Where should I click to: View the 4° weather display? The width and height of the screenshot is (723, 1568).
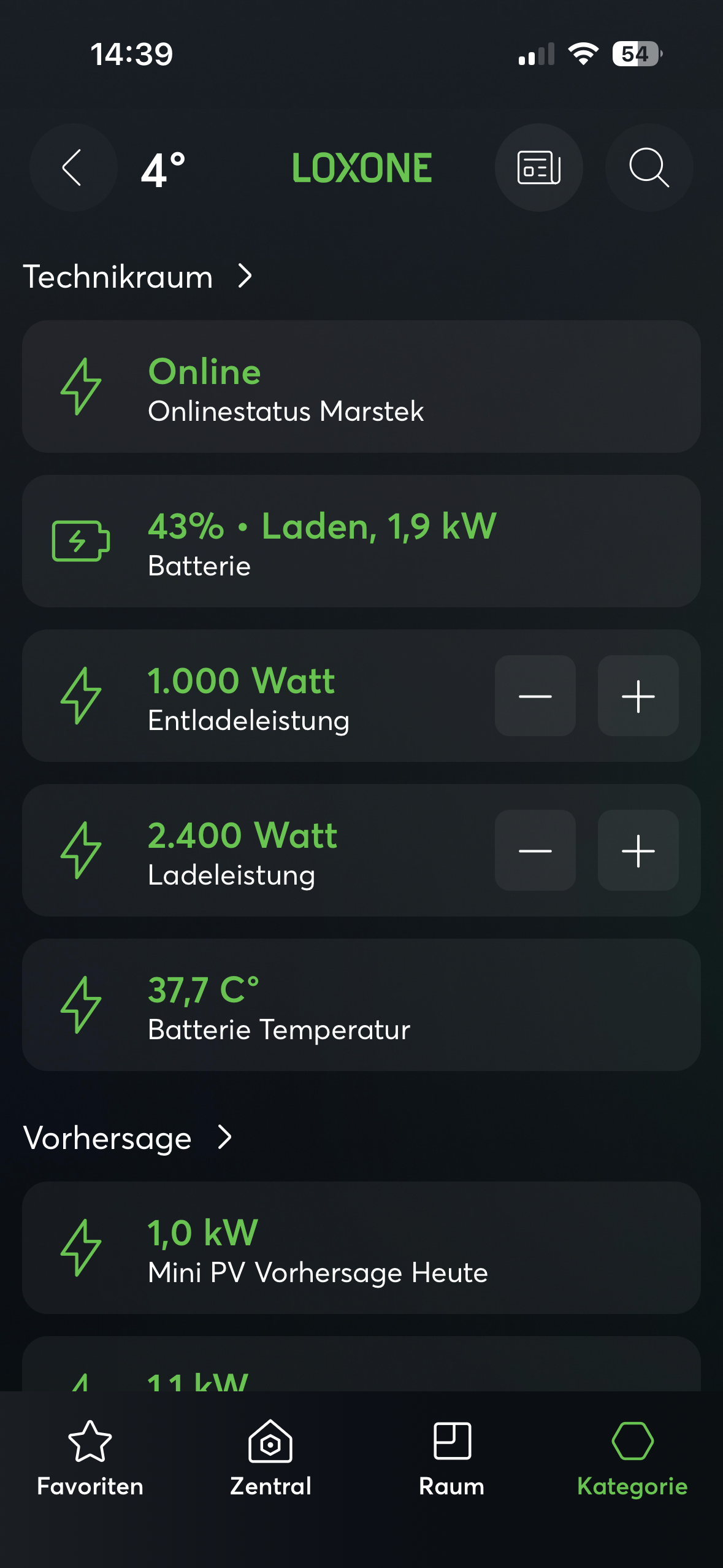click(163, 169)
